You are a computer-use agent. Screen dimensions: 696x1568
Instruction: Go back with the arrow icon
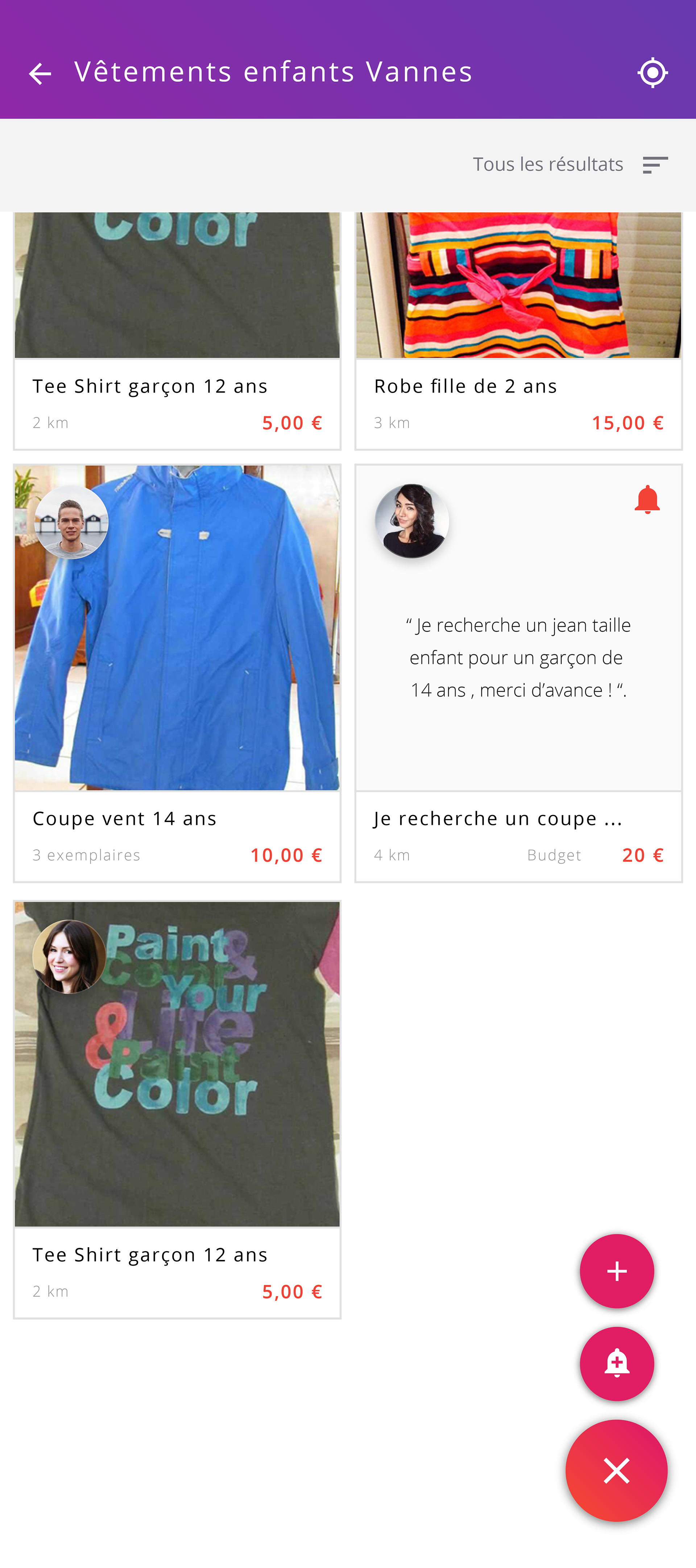click(x=40, y=74)
